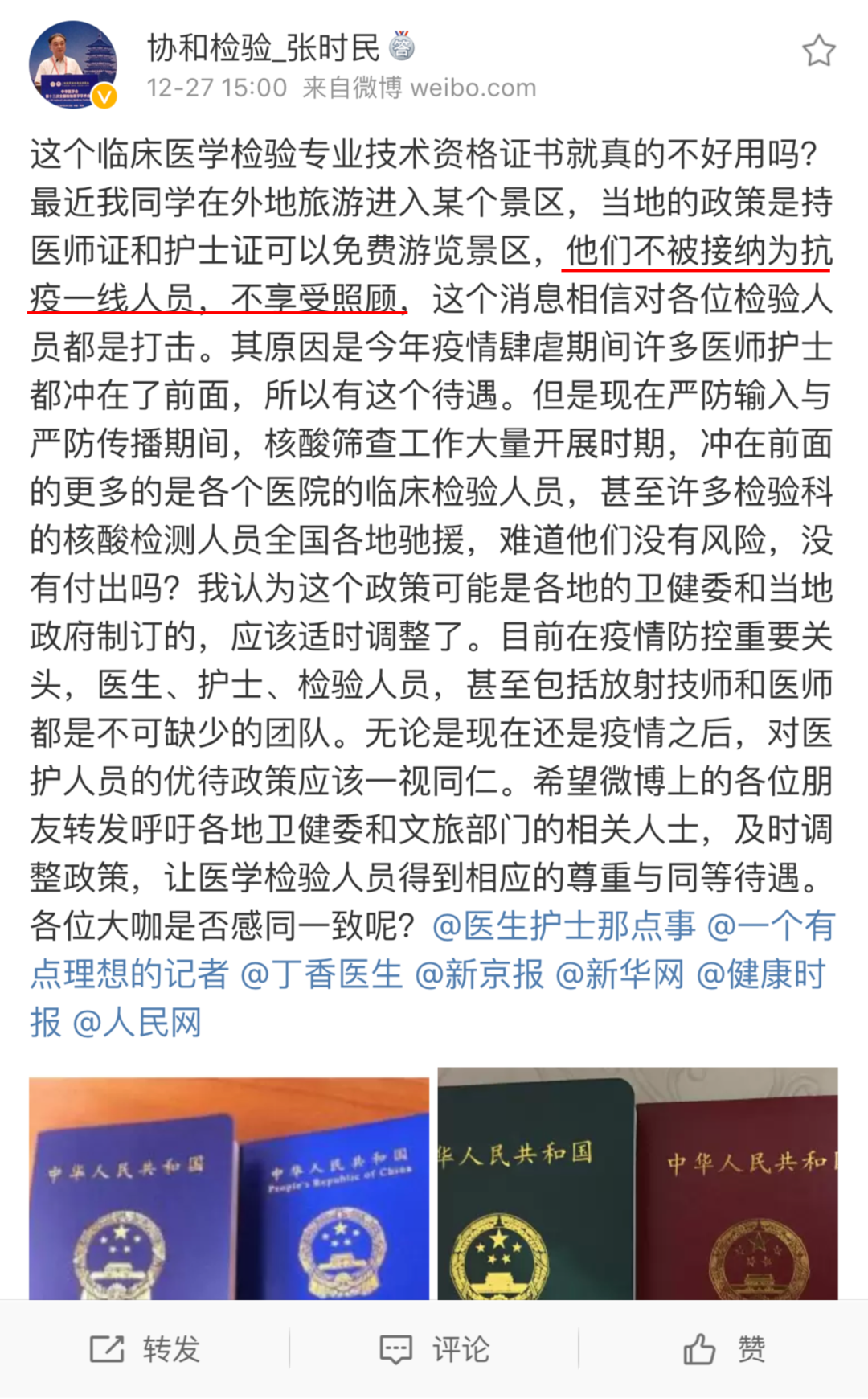Image resolution: width=868 pixels, height=1399 pixels.
Task: Open 协和检验_张时民's profile avatar
Action: pos(73,64)
